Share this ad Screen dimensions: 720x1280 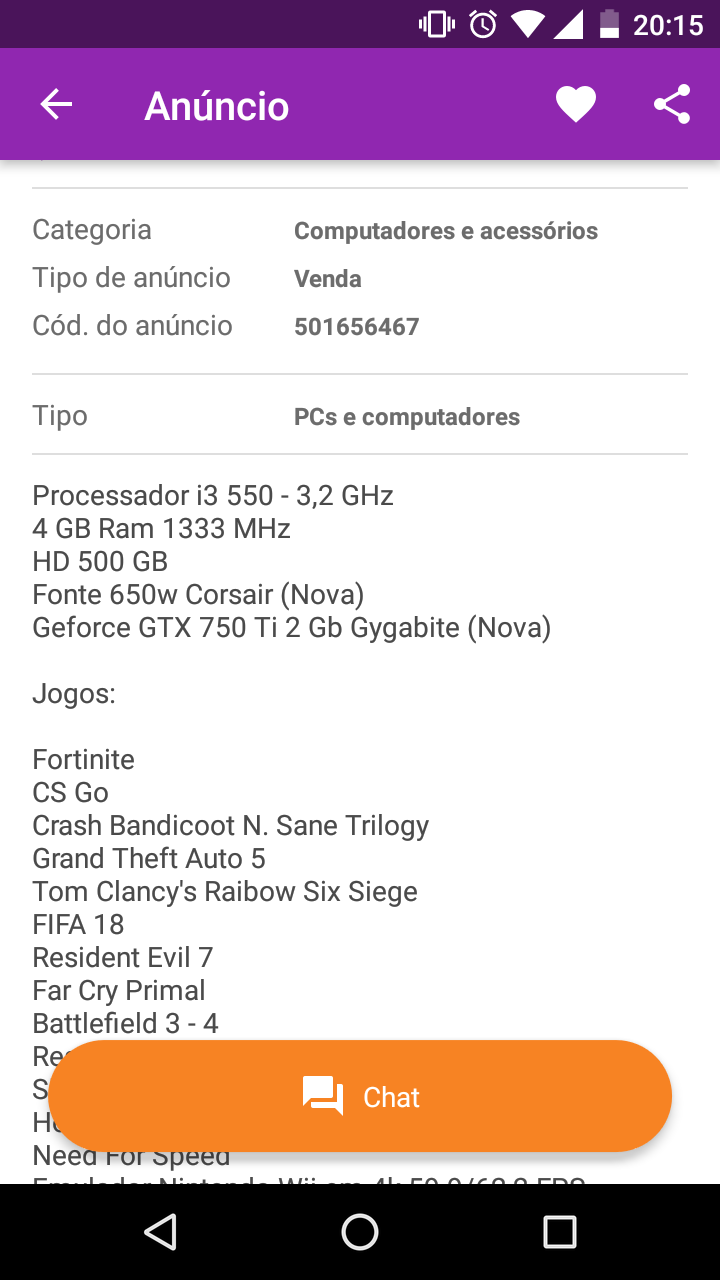(x=672, y=105)
